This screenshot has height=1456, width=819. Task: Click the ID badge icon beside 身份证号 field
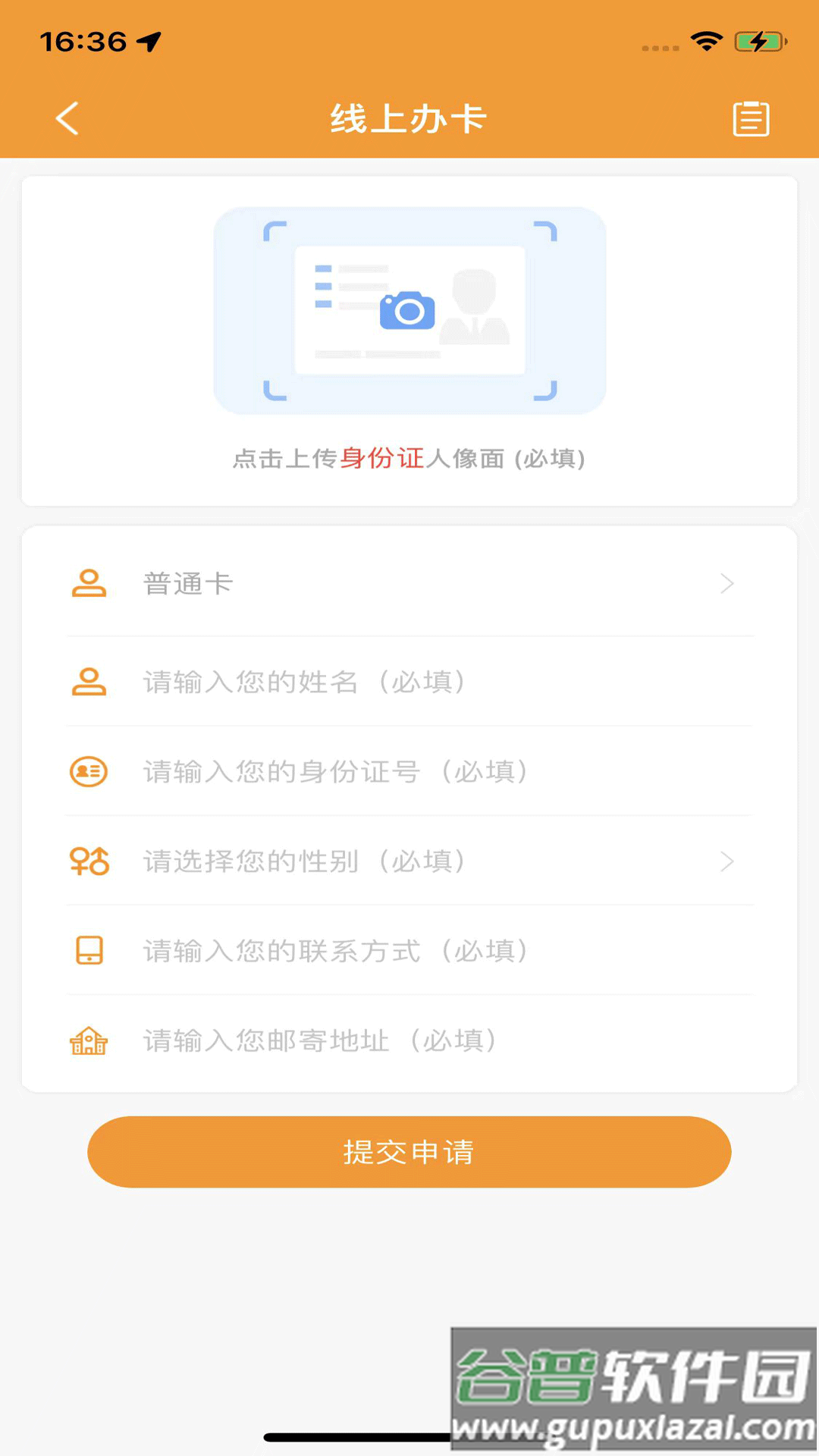point(89,771)
